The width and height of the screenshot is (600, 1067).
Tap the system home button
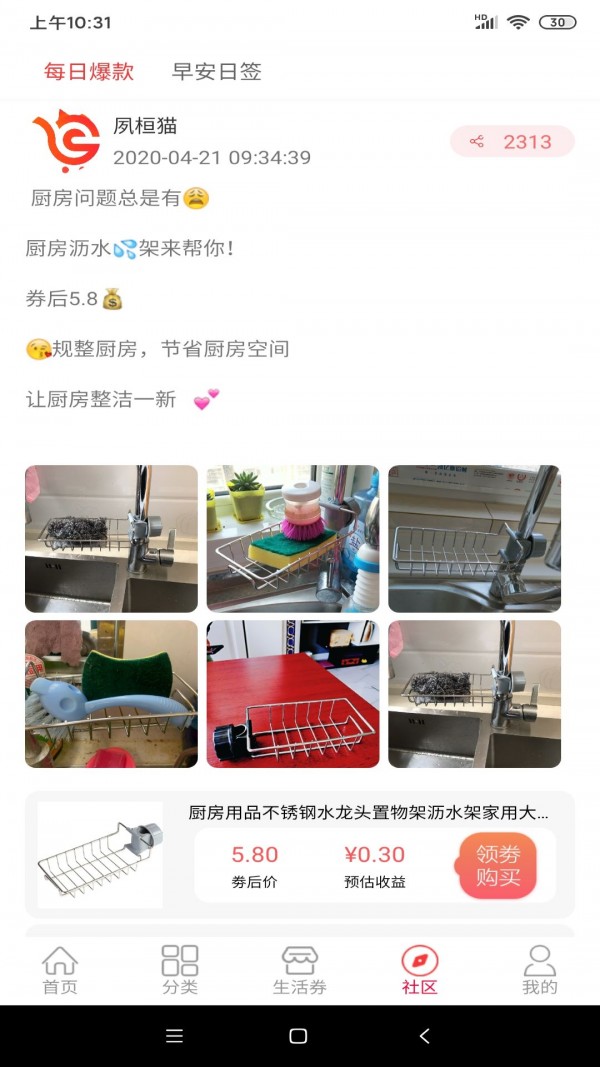pyautogui.click(x=298, y=1036)
